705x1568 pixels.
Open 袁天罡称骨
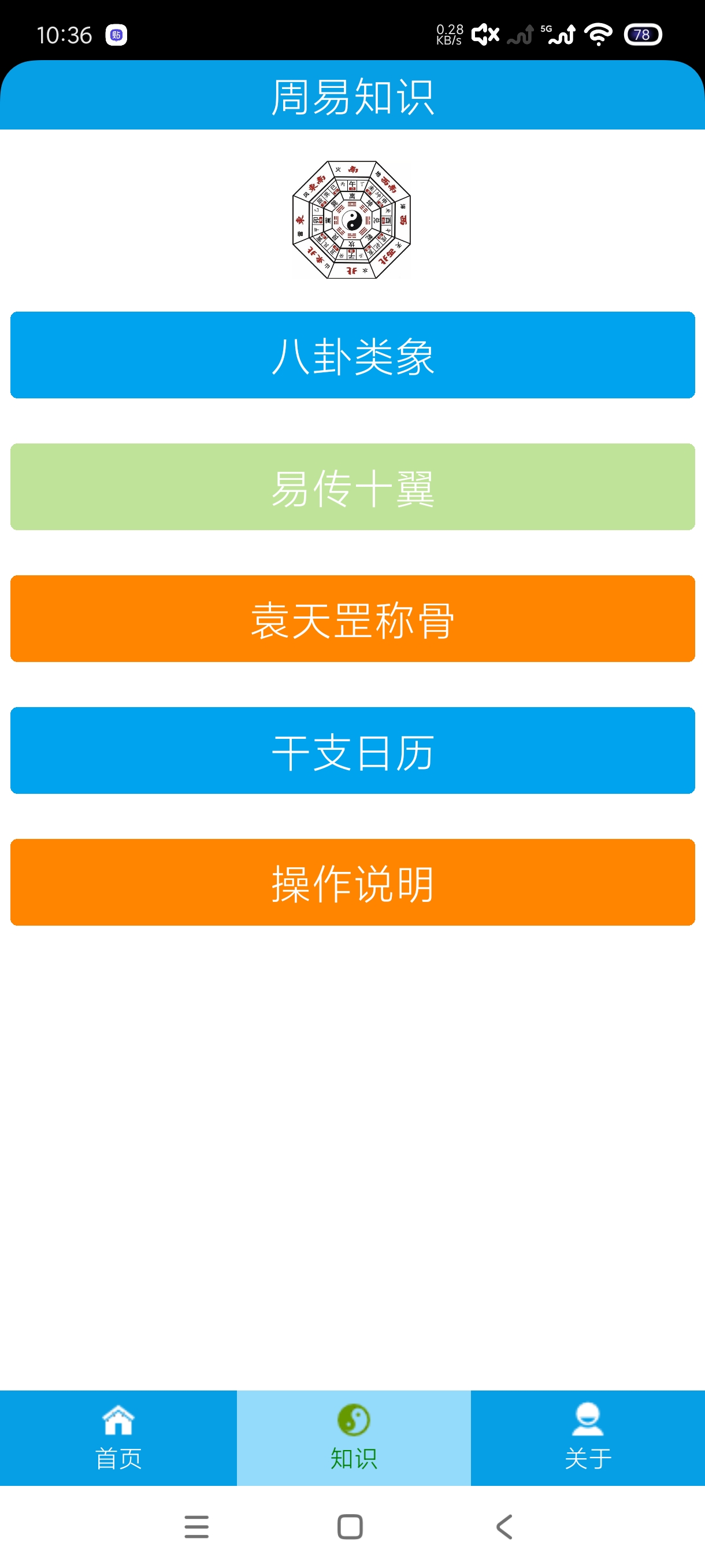352,619
